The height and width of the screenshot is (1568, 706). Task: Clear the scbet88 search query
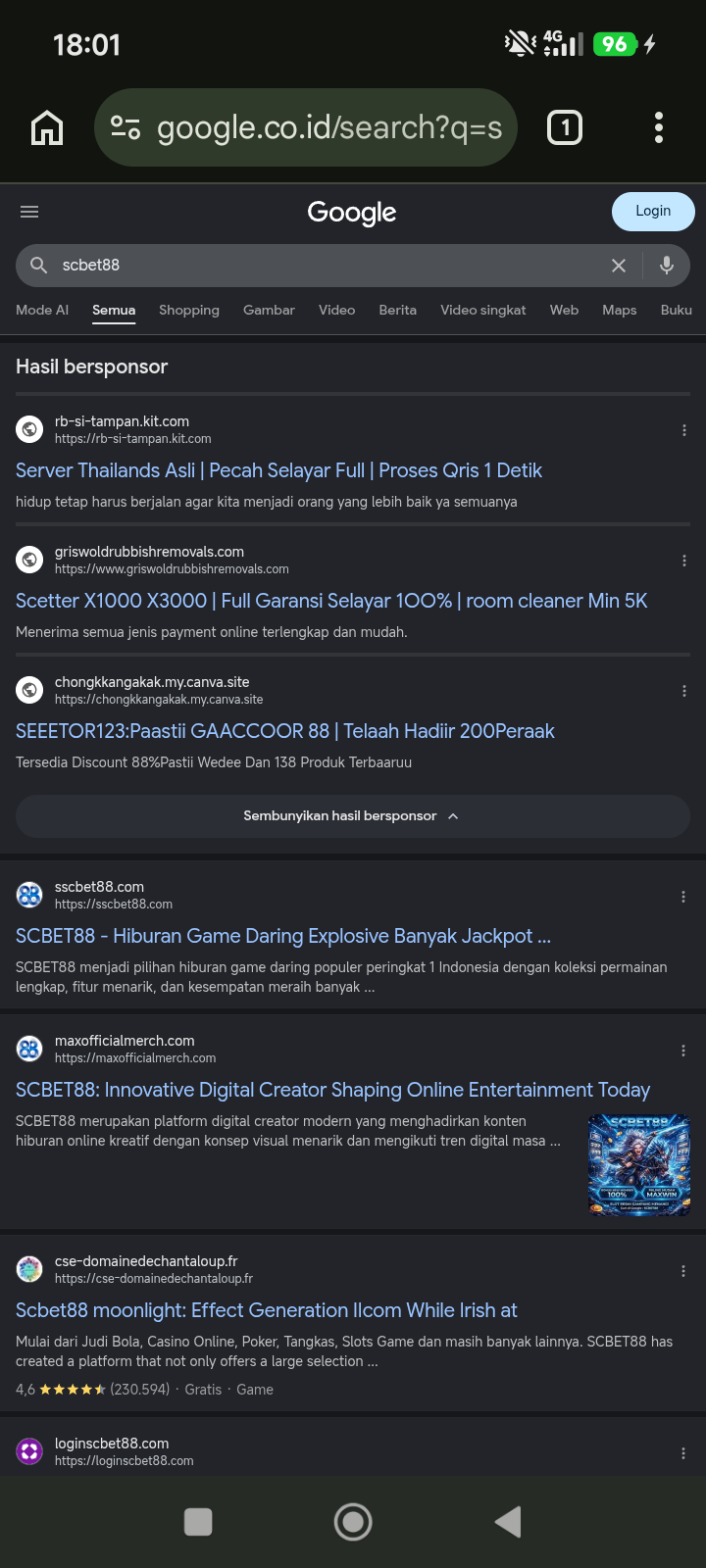click(x=619, y=266)
